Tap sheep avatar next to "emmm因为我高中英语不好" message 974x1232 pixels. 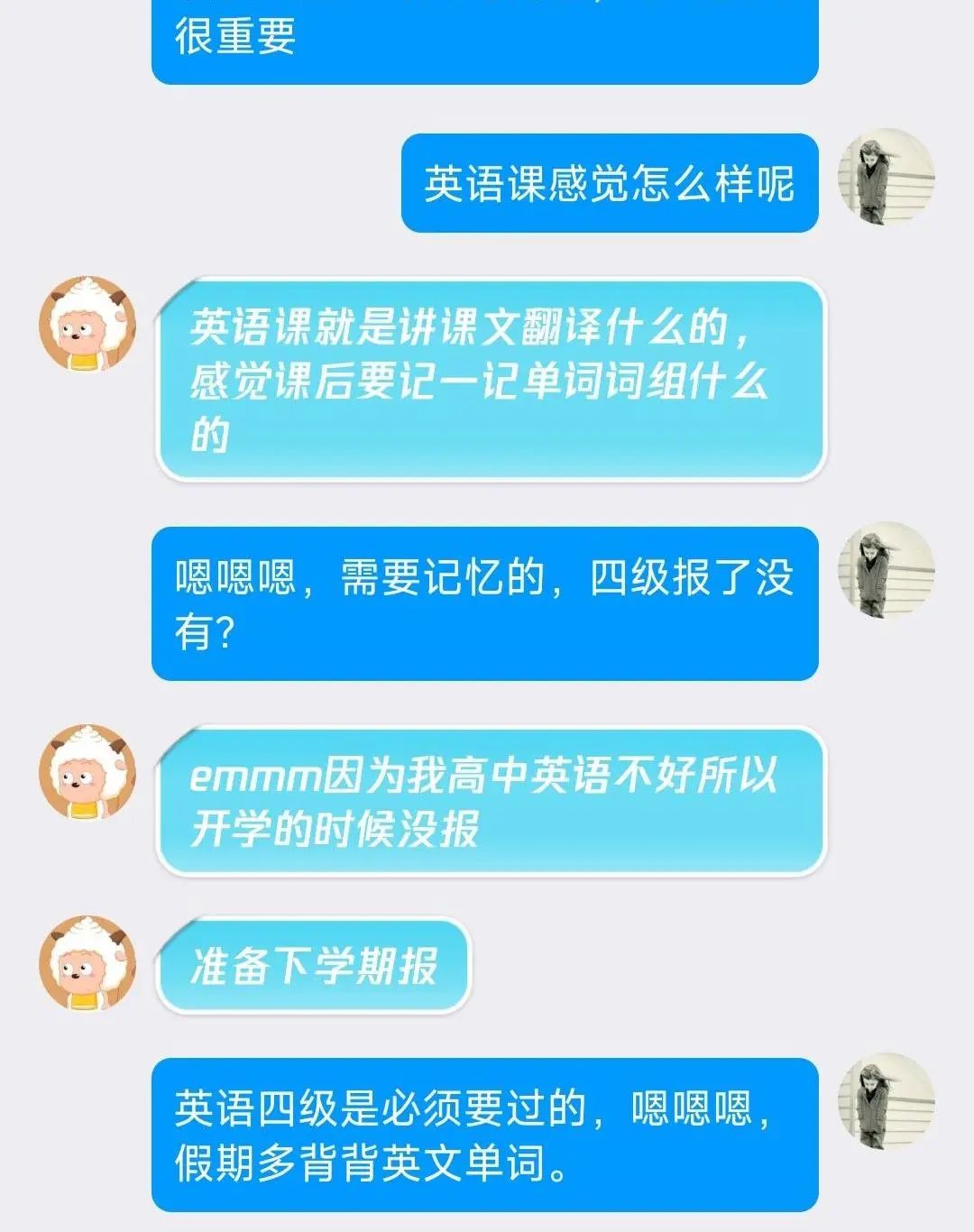pyautogui.click(x=87, y=772)
